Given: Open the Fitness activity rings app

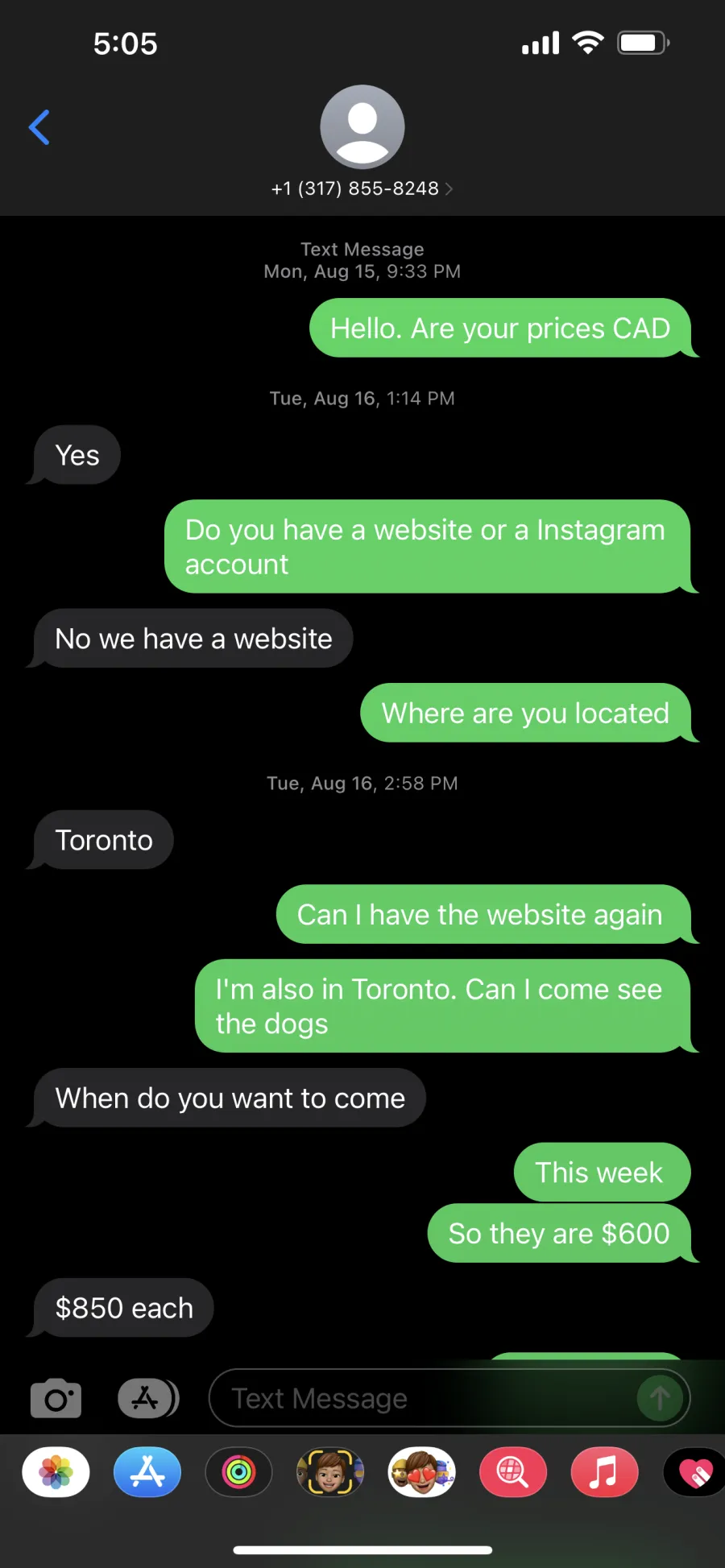Looking at the screenshot, I should tap(239, 1472).
